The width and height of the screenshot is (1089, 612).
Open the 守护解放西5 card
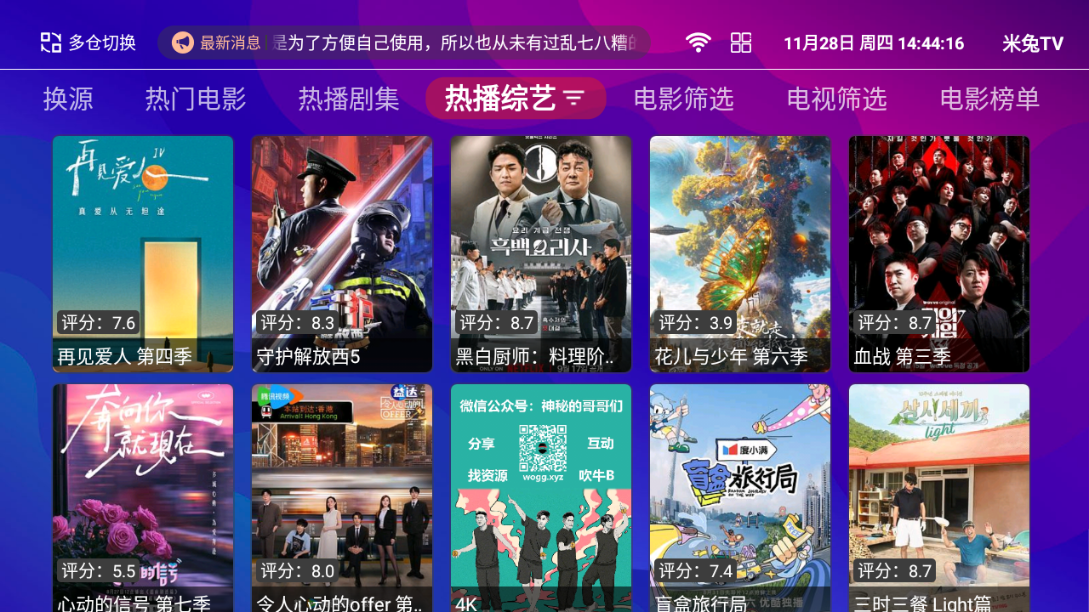click(x=342, y=254)
